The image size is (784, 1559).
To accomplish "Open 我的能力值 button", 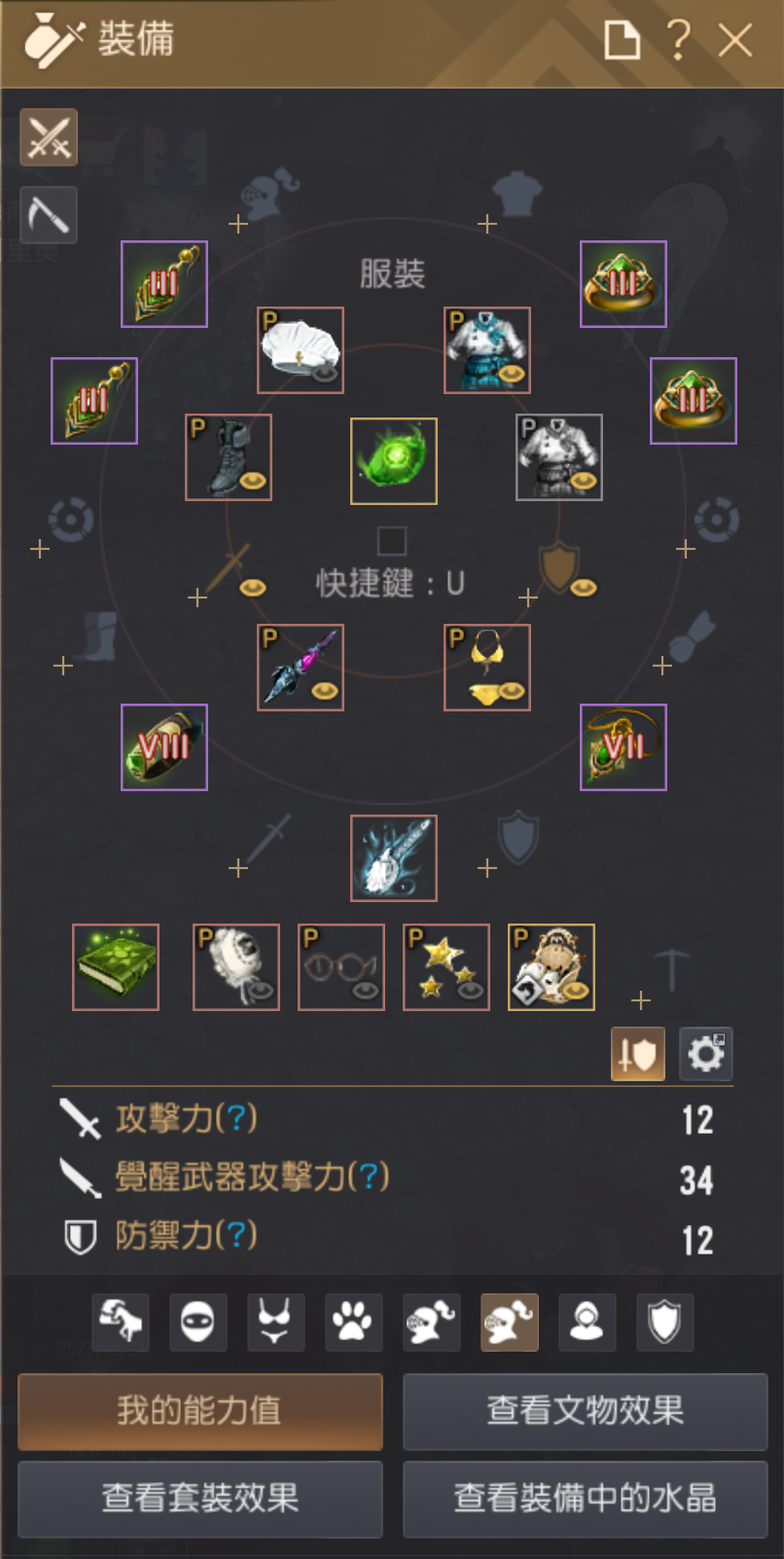I will pyautogui.click(x=199, y=1411).
